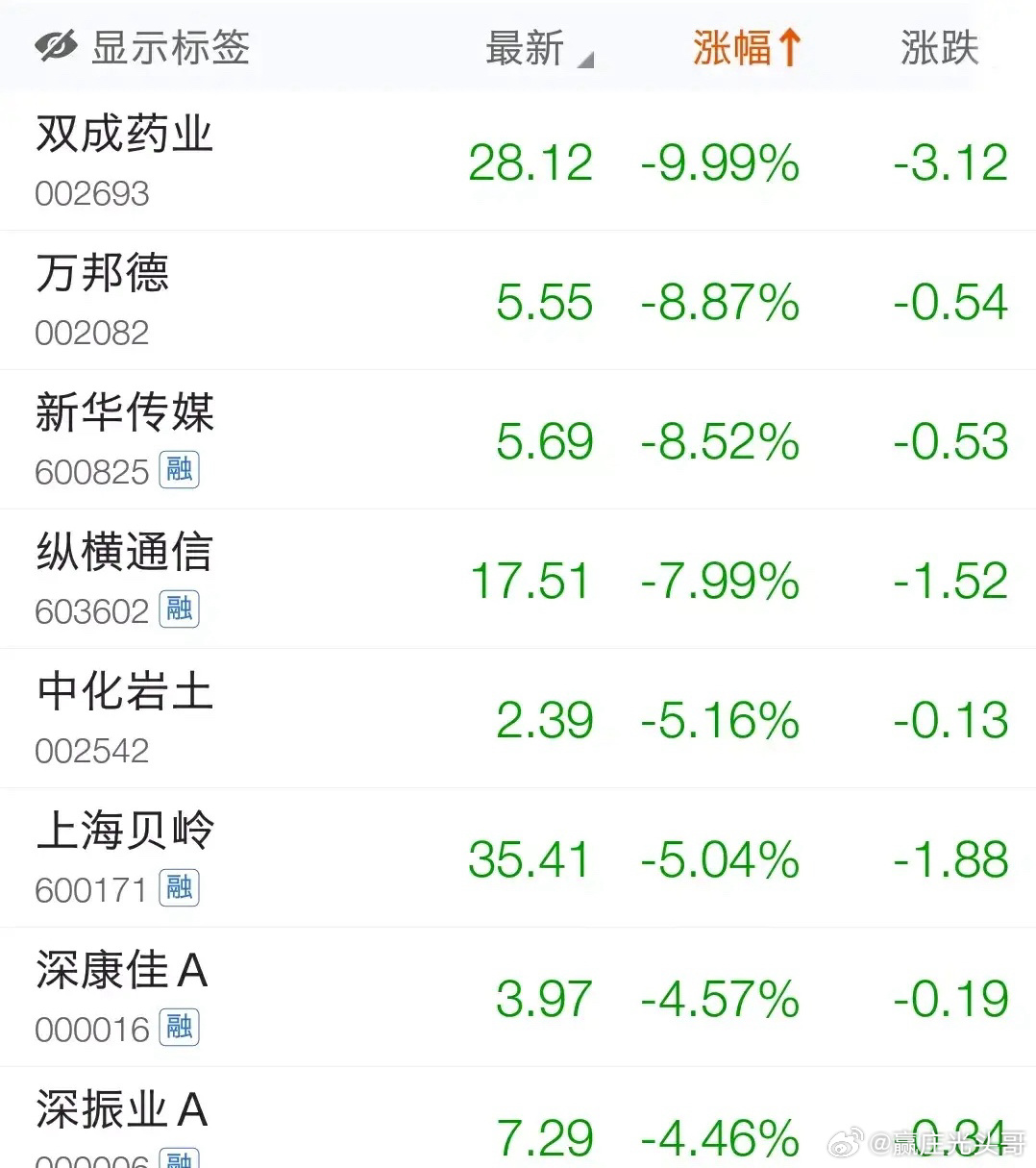Screen dimensions: 1036x1168
Task: Tap the 融 icon next to 深振业A
Action: click(x=179, y=1160)
